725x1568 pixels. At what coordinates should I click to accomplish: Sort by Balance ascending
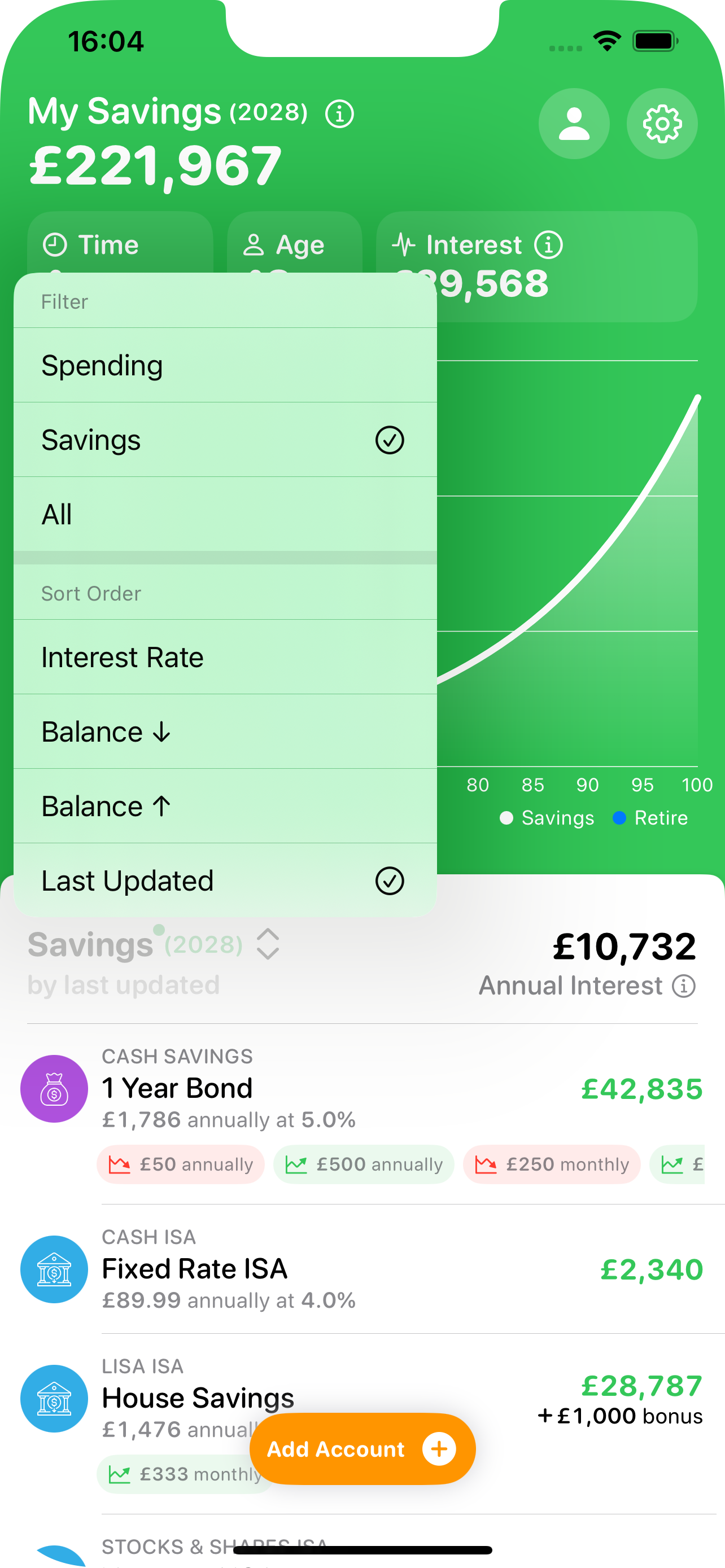coord(225,806)
